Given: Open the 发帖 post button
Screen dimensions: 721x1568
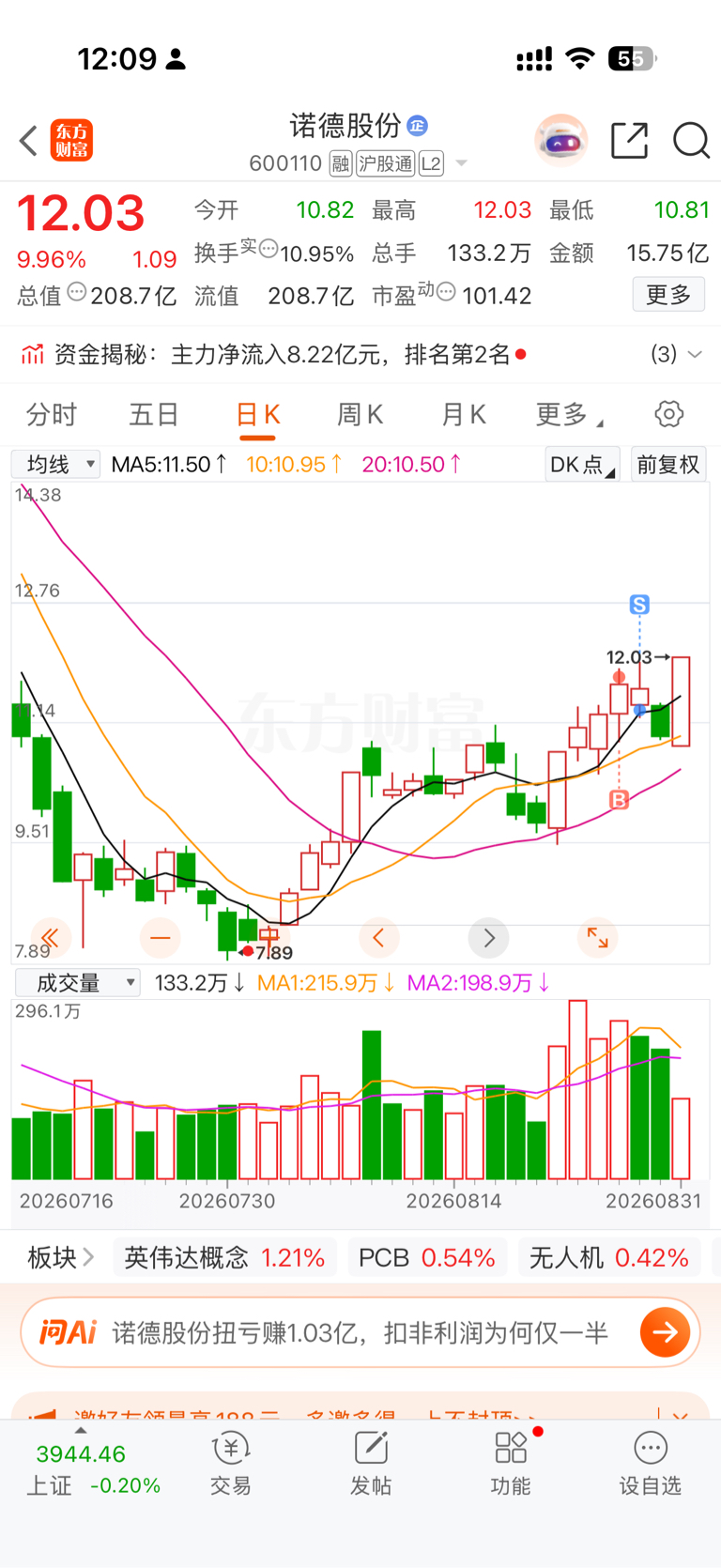Looking at the screenshot, I should (x=371, y=1463).
